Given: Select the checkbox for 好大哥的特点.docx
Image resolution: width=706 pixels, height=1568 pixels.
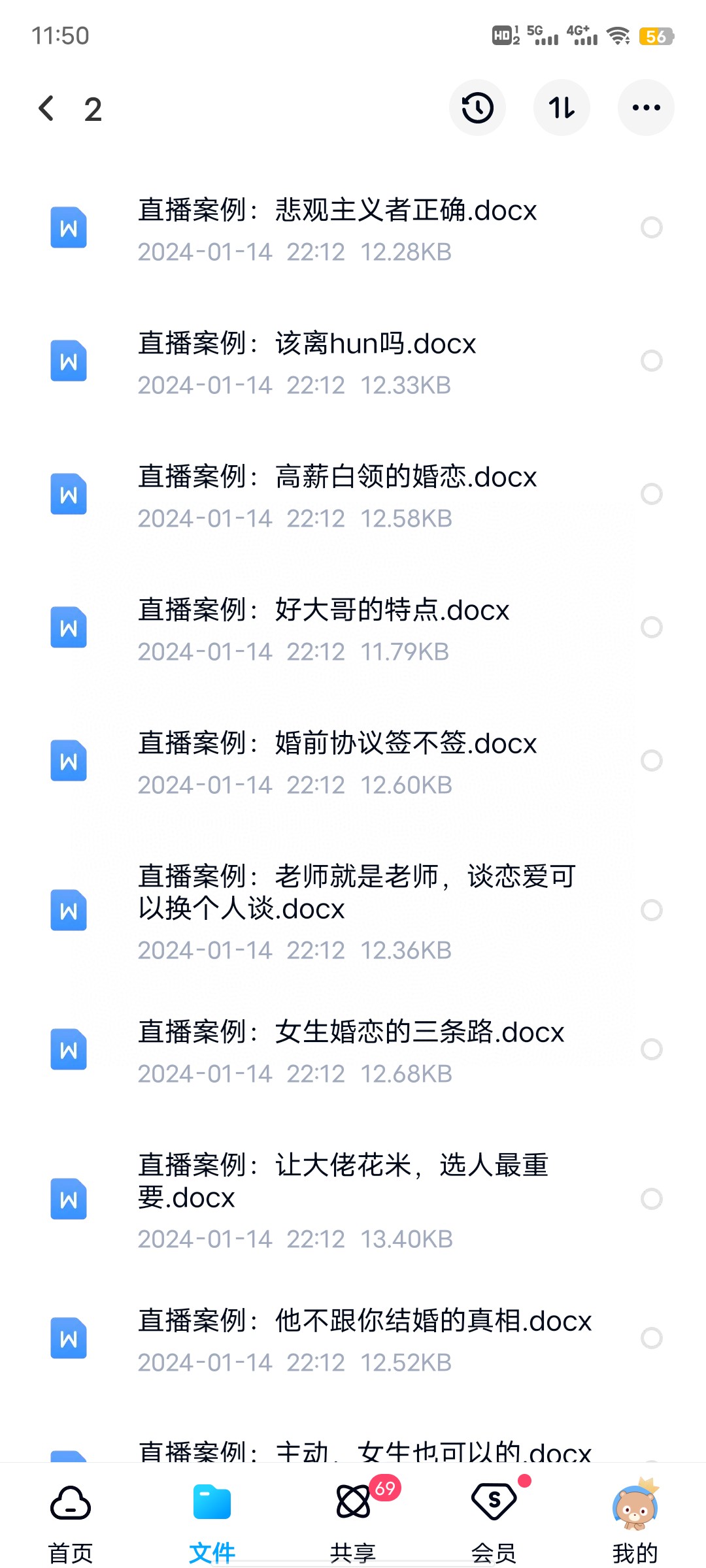Looking at the screenshot, I should (x=651, y=627).
